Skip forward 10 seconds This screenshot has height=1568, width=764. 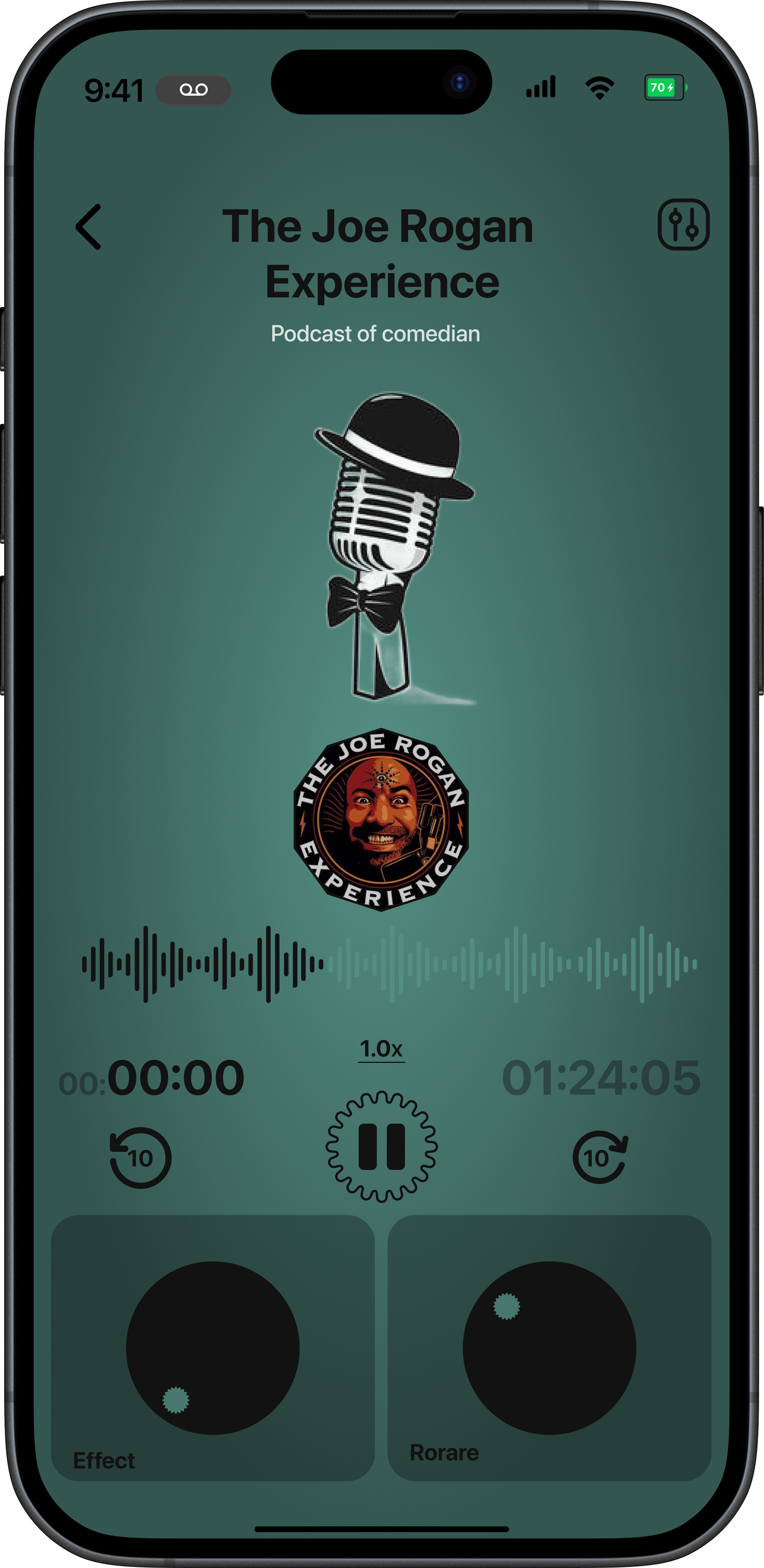pyautogui.click(x=600, y=1156)
